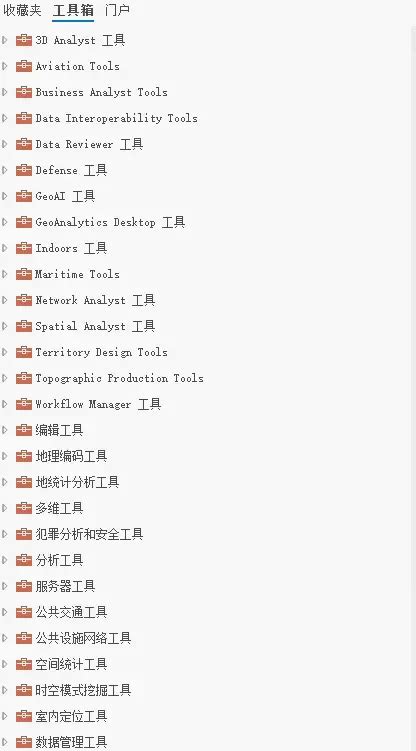Expand the Data Interoperability Tools arrow
This screenshot has height=751, width=416.
(5, 118)
